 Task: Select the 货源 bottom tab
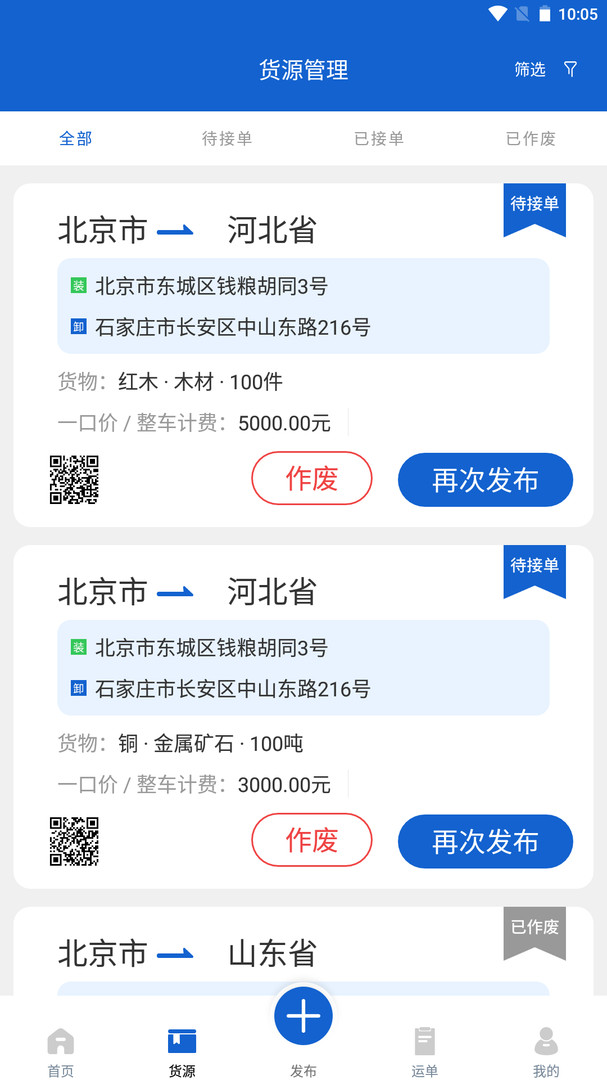tap(182, 1051)
